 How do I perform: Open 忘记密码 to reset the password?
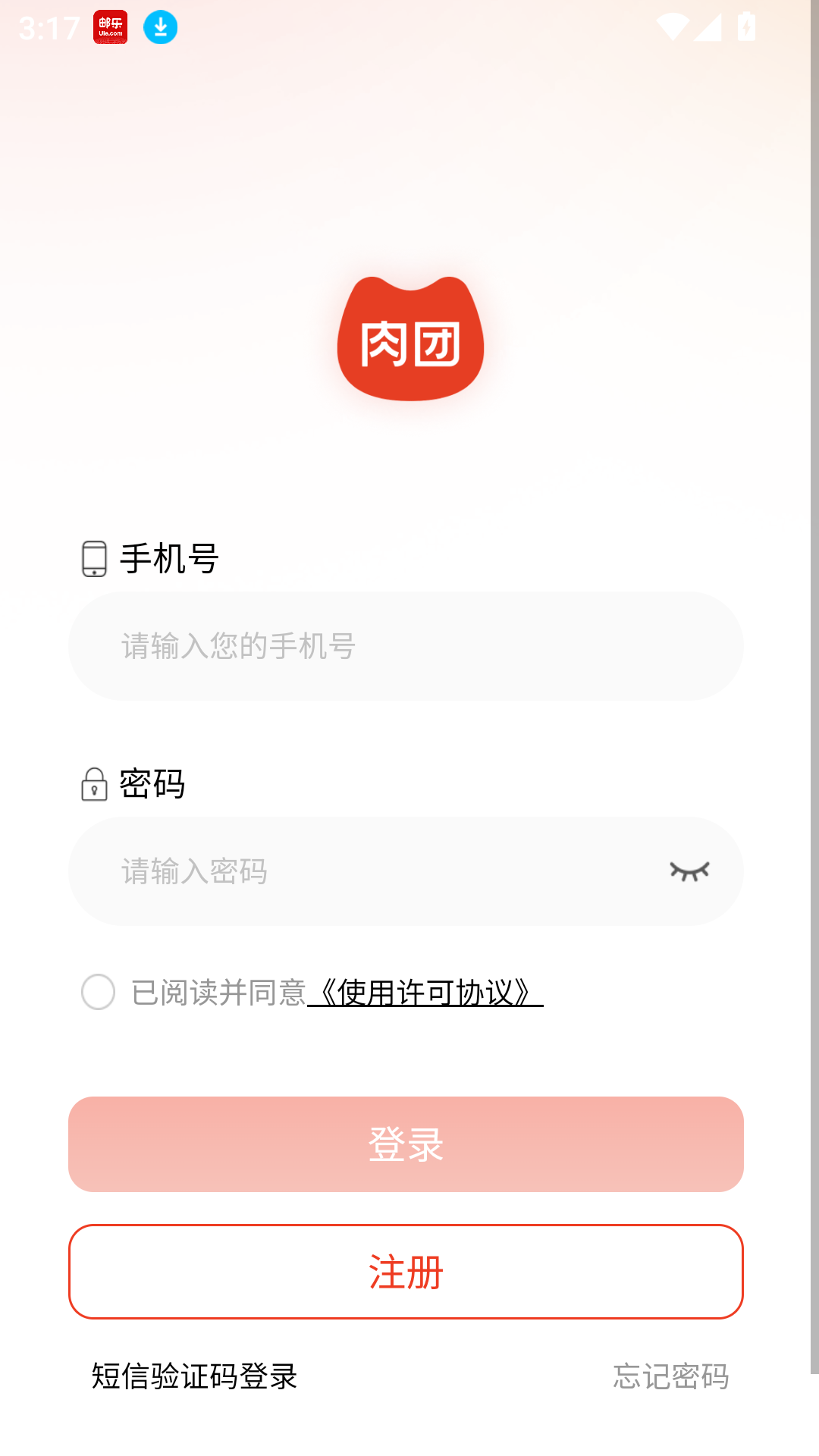point(671,1376)
